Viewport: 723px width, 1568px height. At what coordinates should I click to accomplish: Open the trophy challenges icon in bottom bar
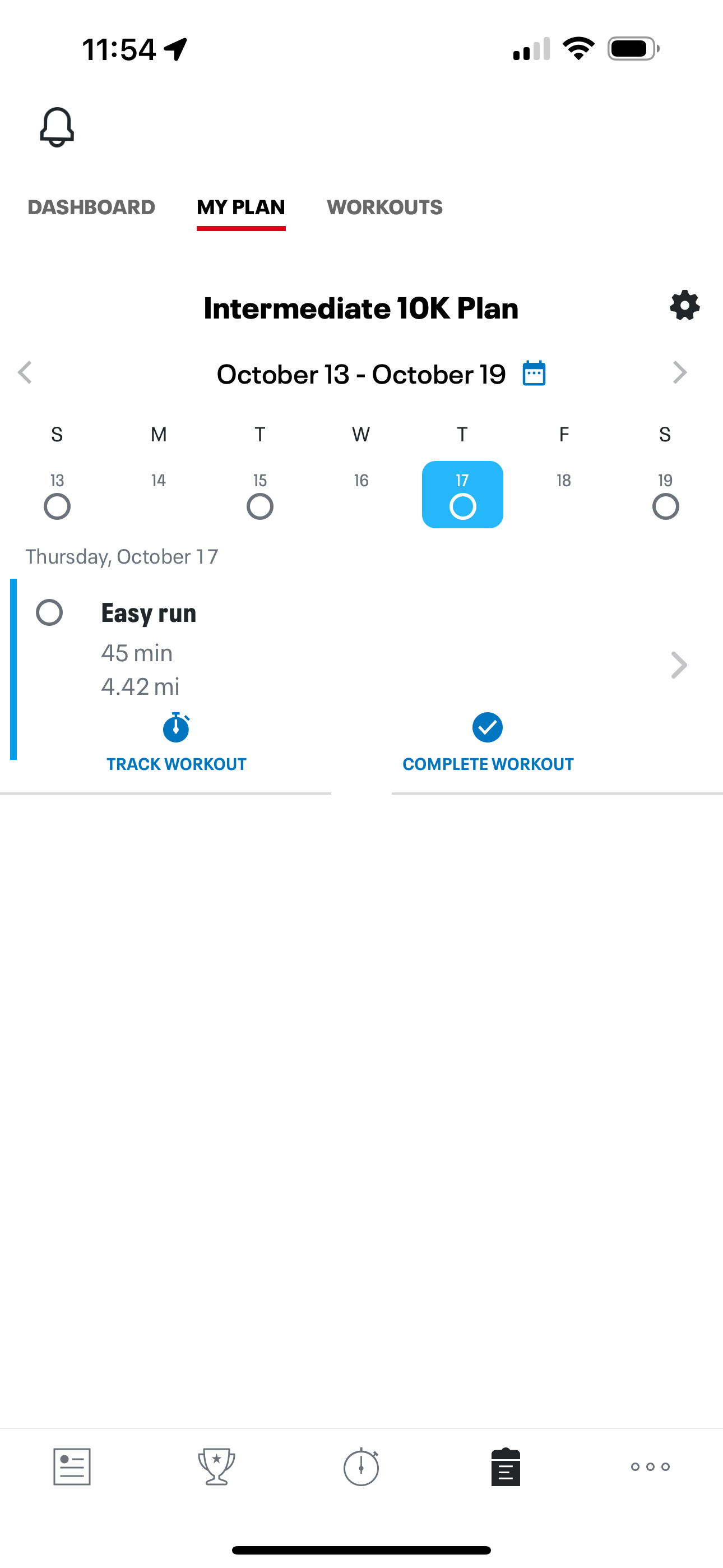point(217,1467)
